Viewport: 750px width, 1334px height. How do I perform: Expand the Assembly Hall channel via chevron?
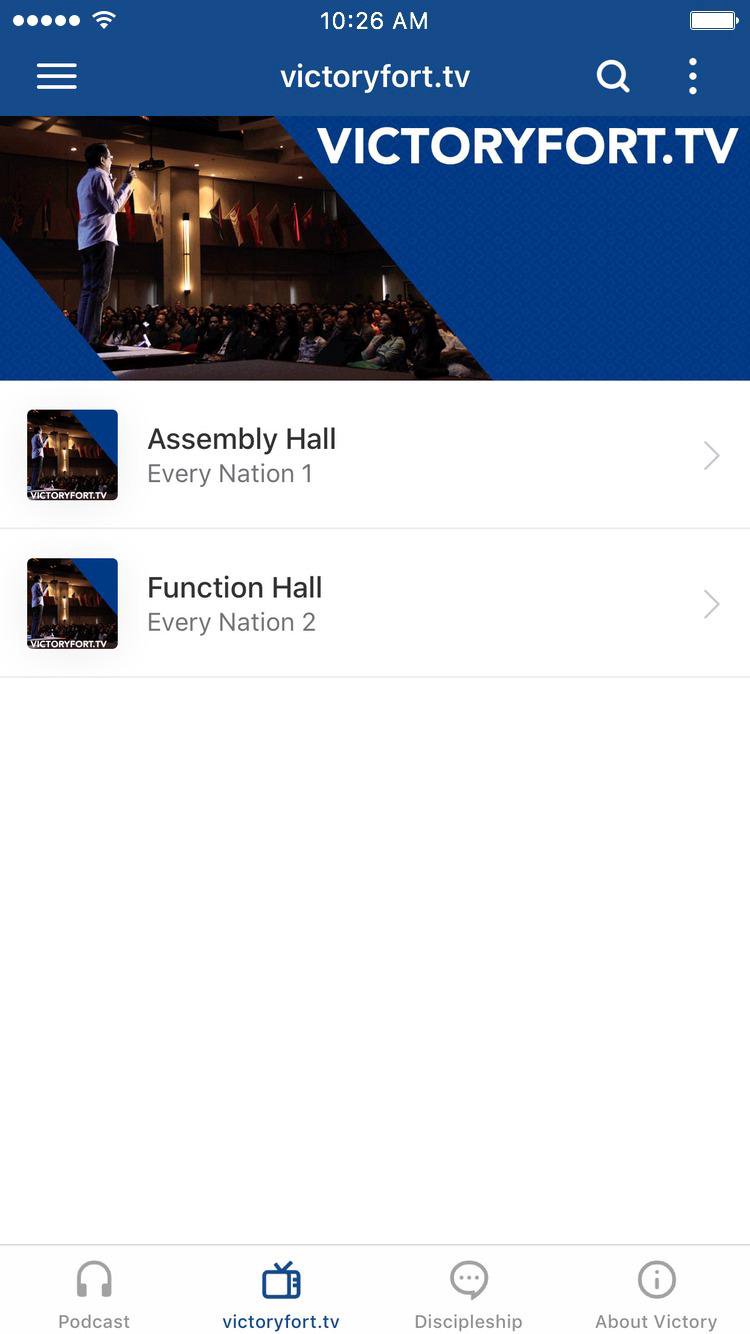(711, 455)
